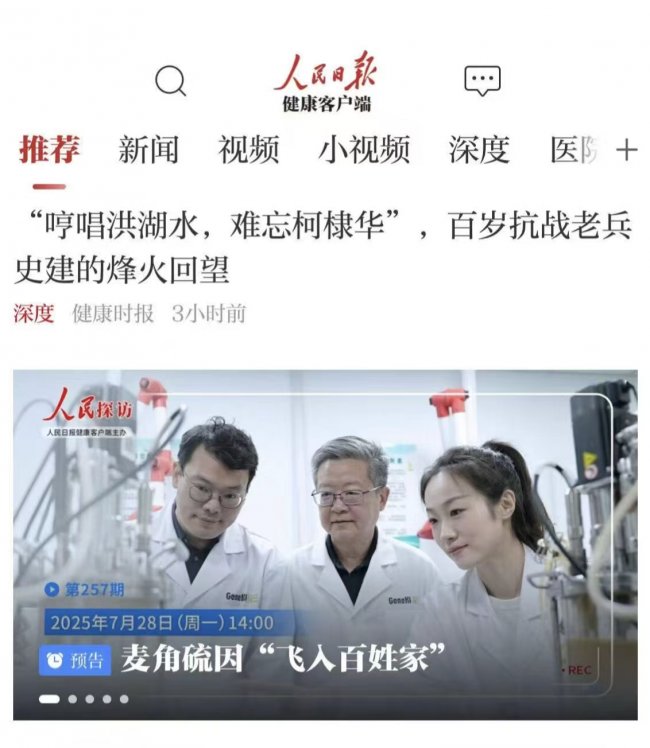650x748 pixels.
Task: Switch to the 新闻 tab
Action: 149,150
